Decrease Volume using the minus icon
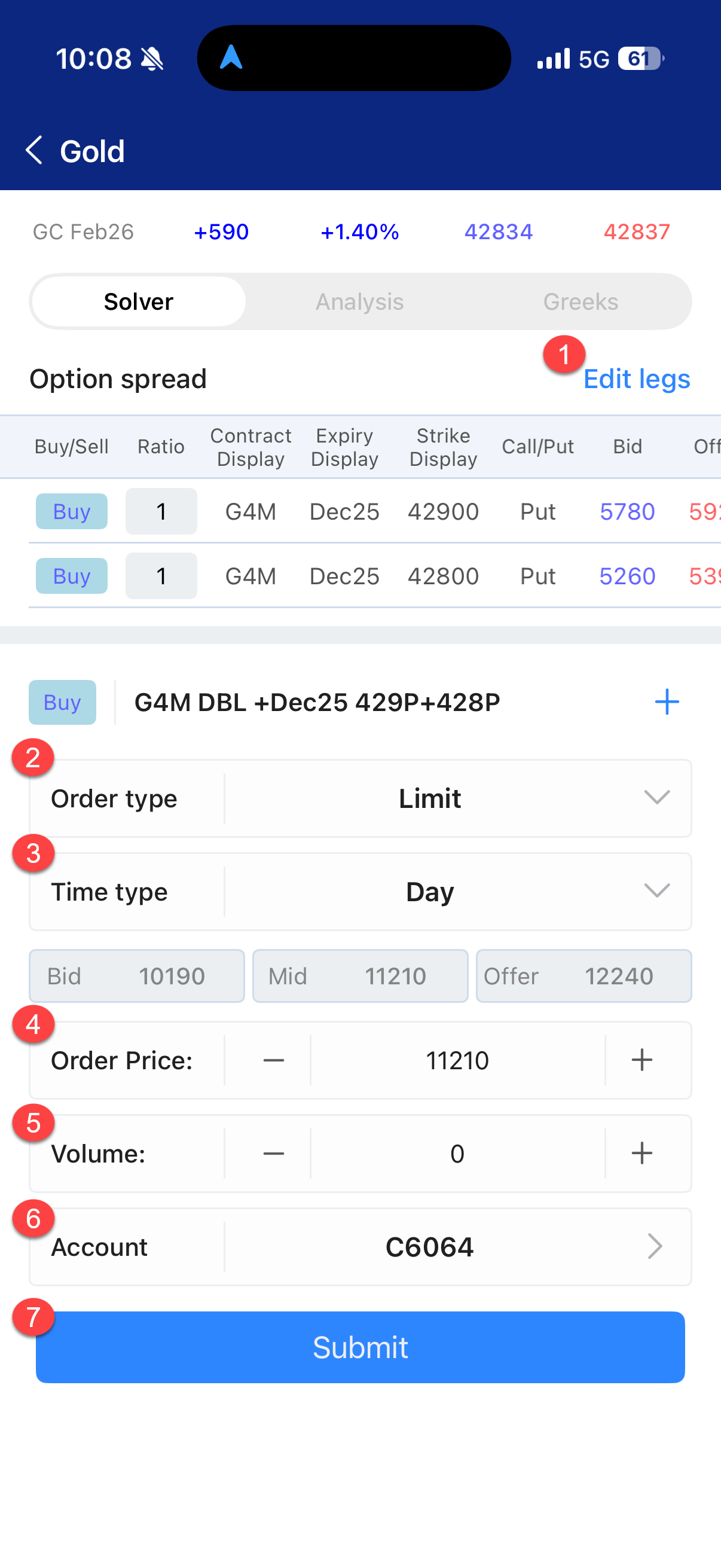The image size is (721, 1568). (x=273, y=1153)
